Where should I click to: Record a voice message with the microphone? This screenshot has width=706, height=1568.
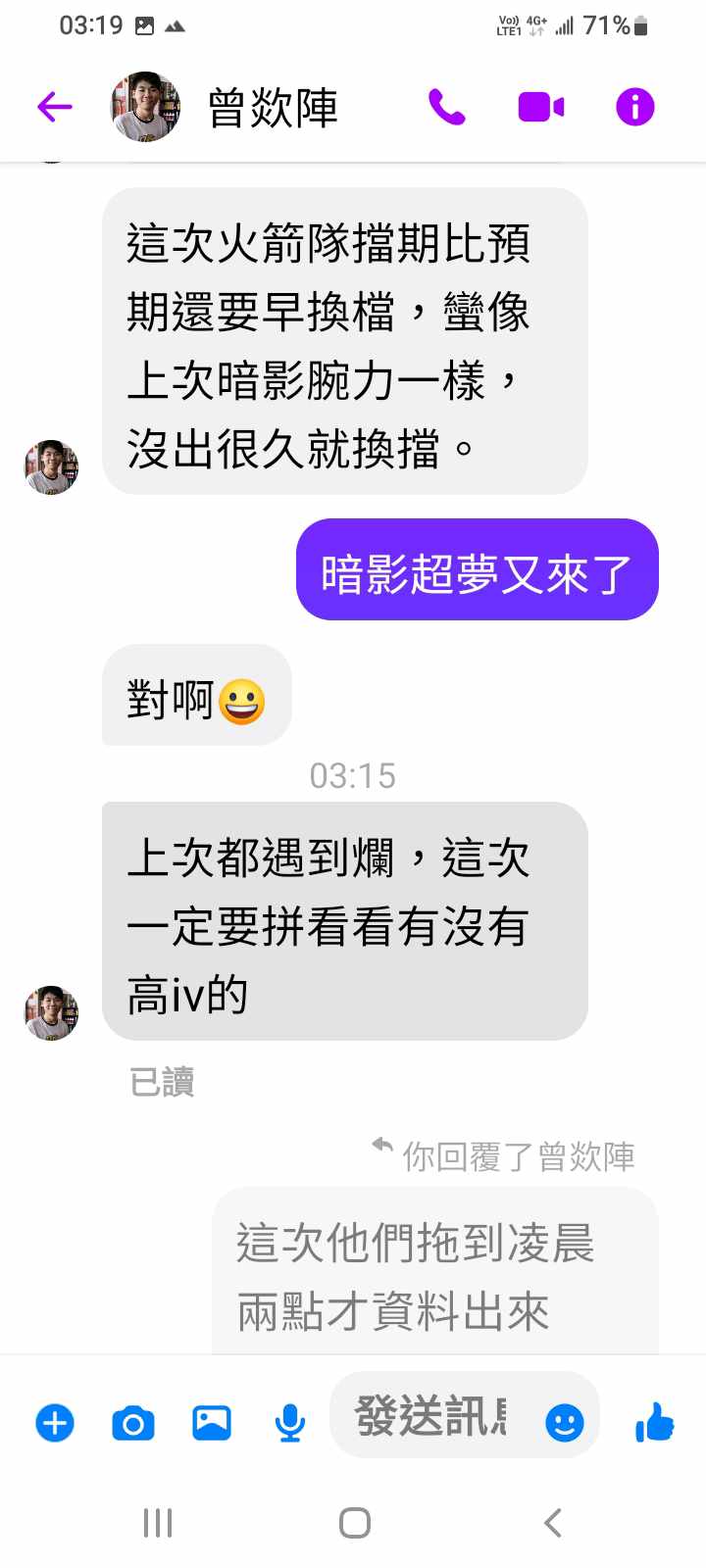coord(289,1422)
